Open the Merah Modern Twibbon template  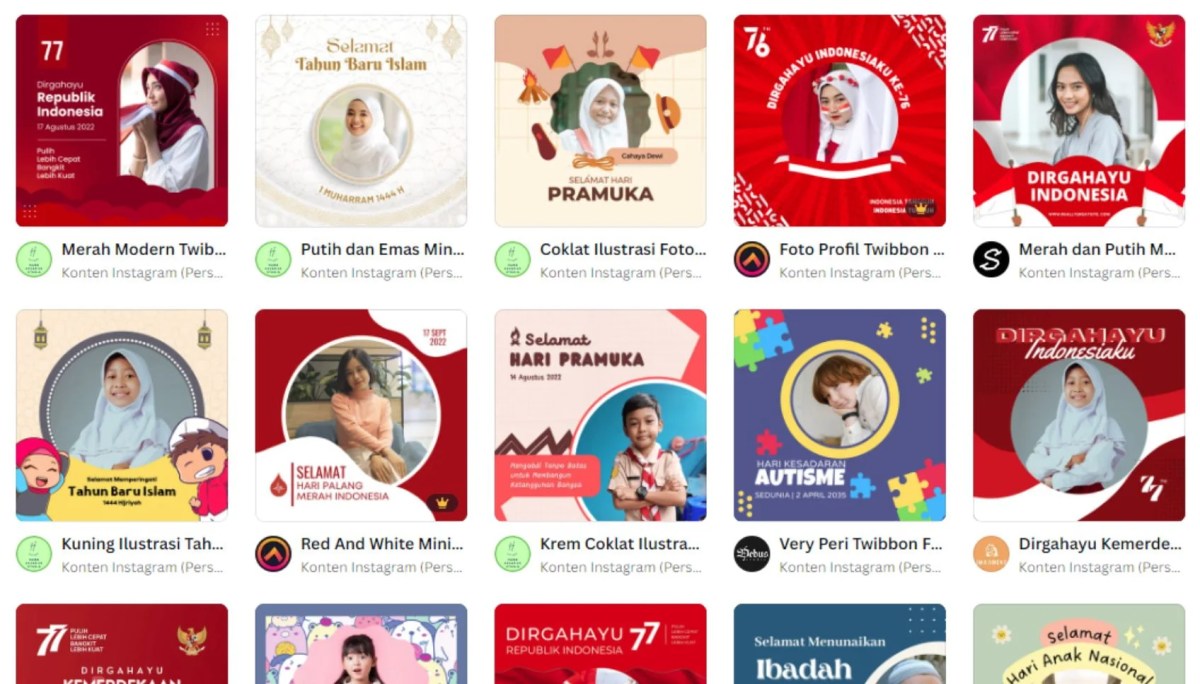tap(121, 120)
